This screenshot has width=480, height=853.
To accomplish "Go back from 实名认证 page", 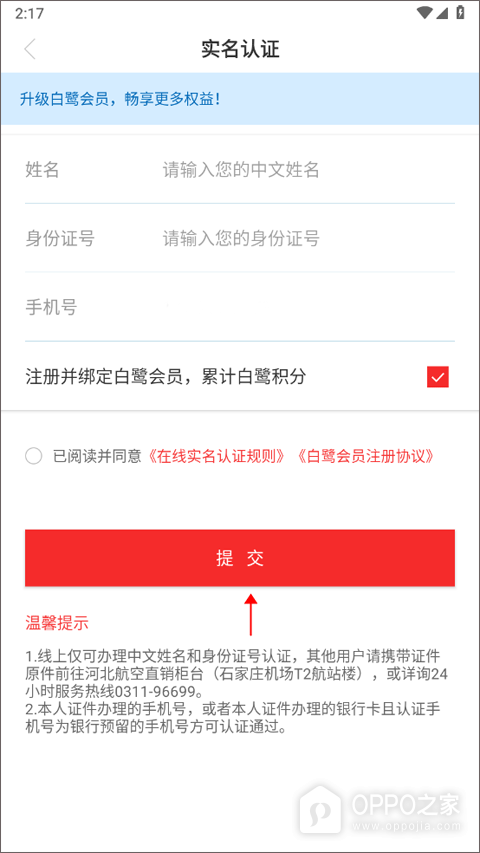I will click(30, 49).
